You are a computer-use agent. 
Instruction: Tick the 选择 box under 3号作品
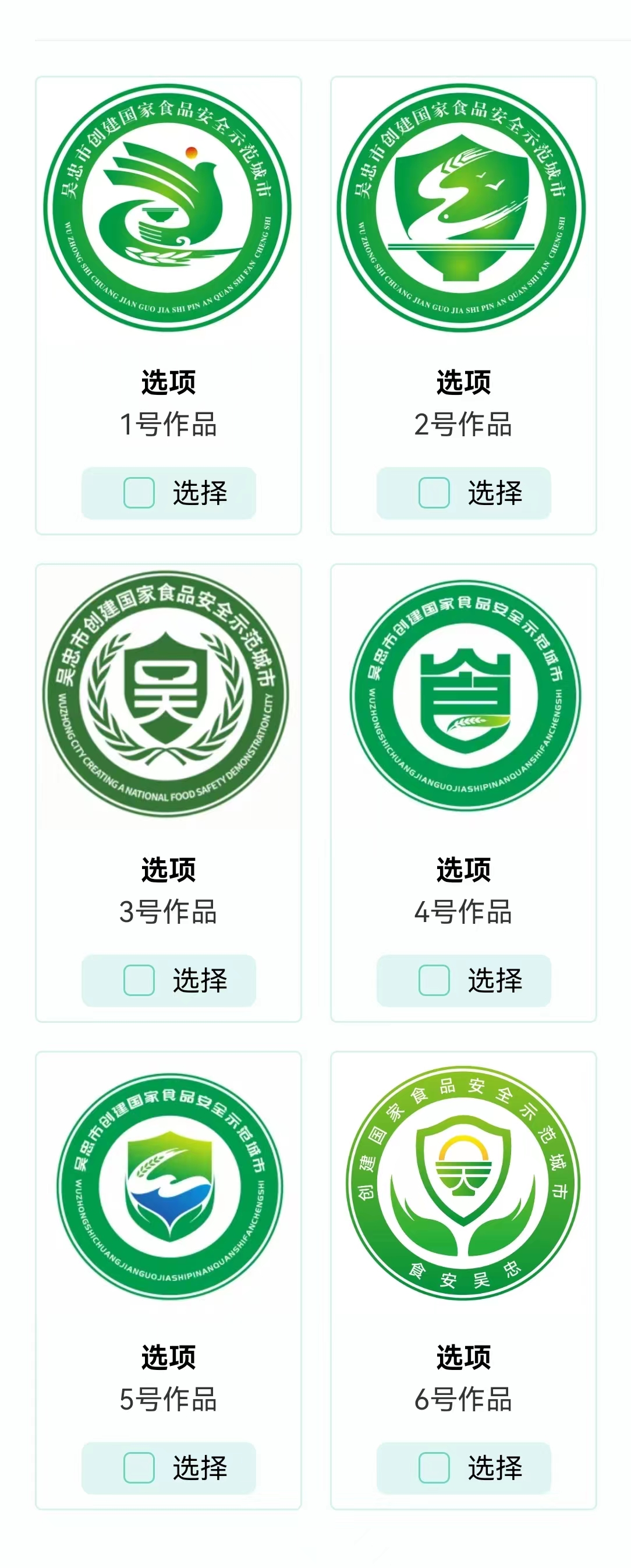[x=139, y=980]
